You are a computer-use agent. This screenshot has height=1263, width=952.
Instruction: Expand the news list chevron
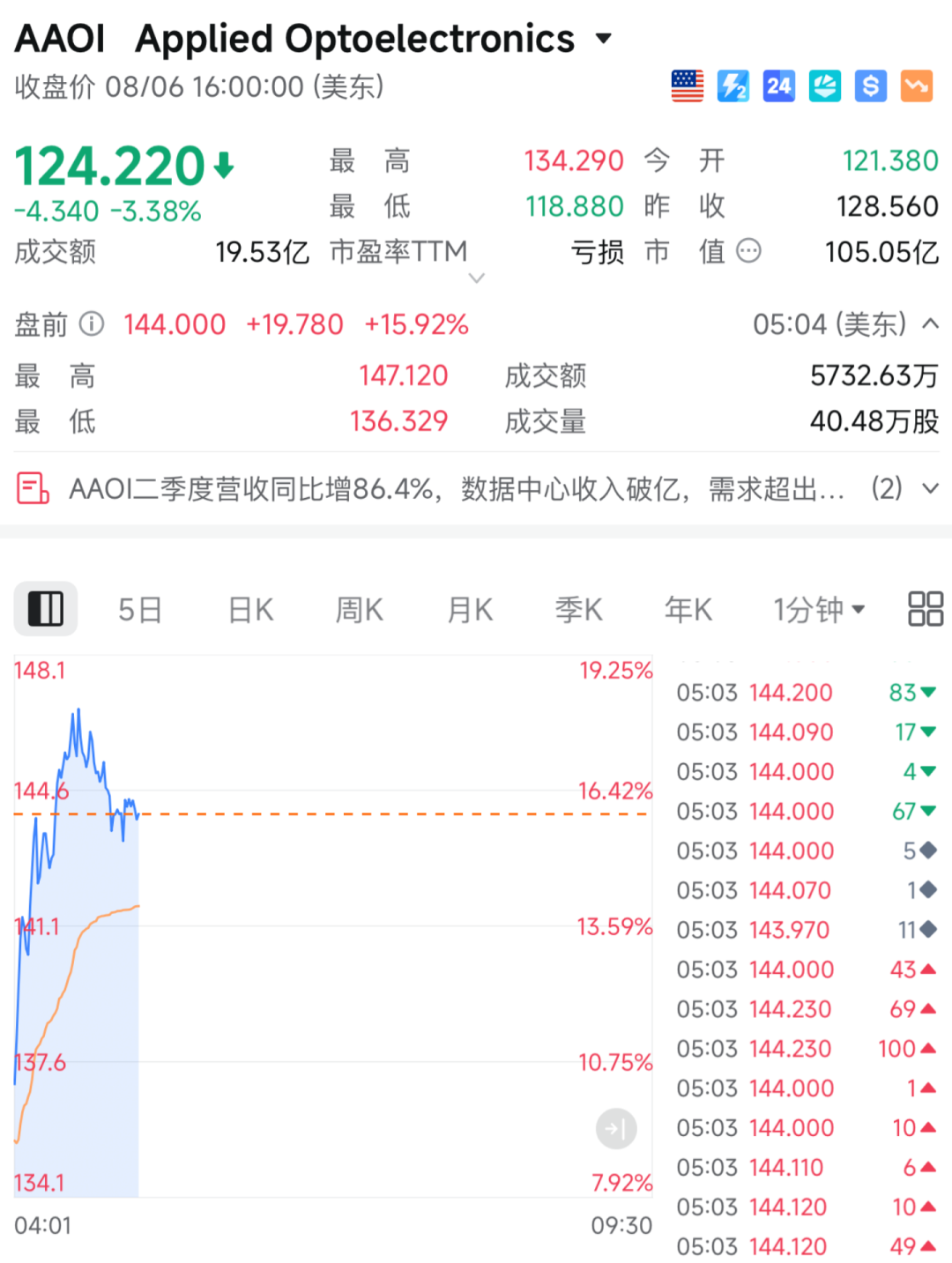930,488
